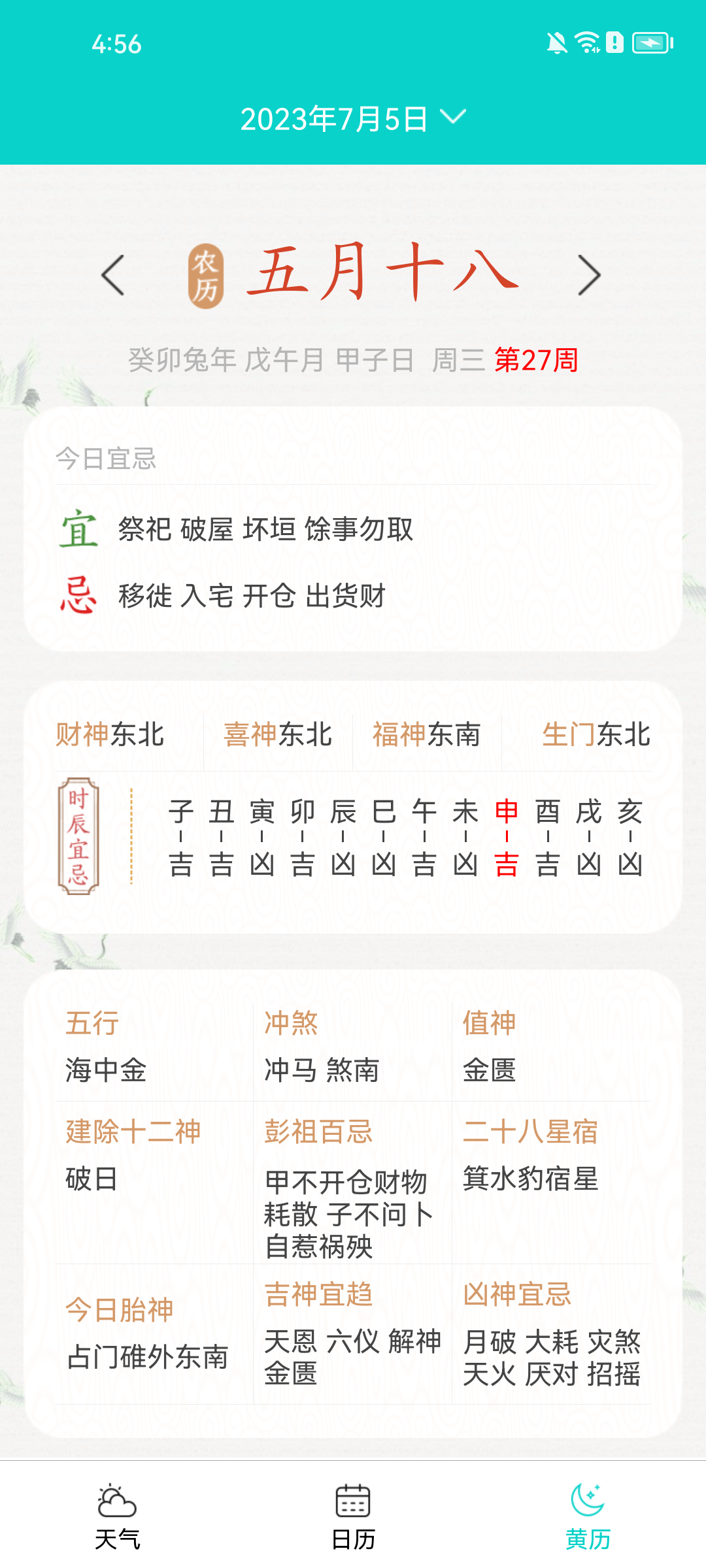Go to the previous lunar day
This screenshot has height=1568, width=706.
pyautogui.click(x=113, y=275)
